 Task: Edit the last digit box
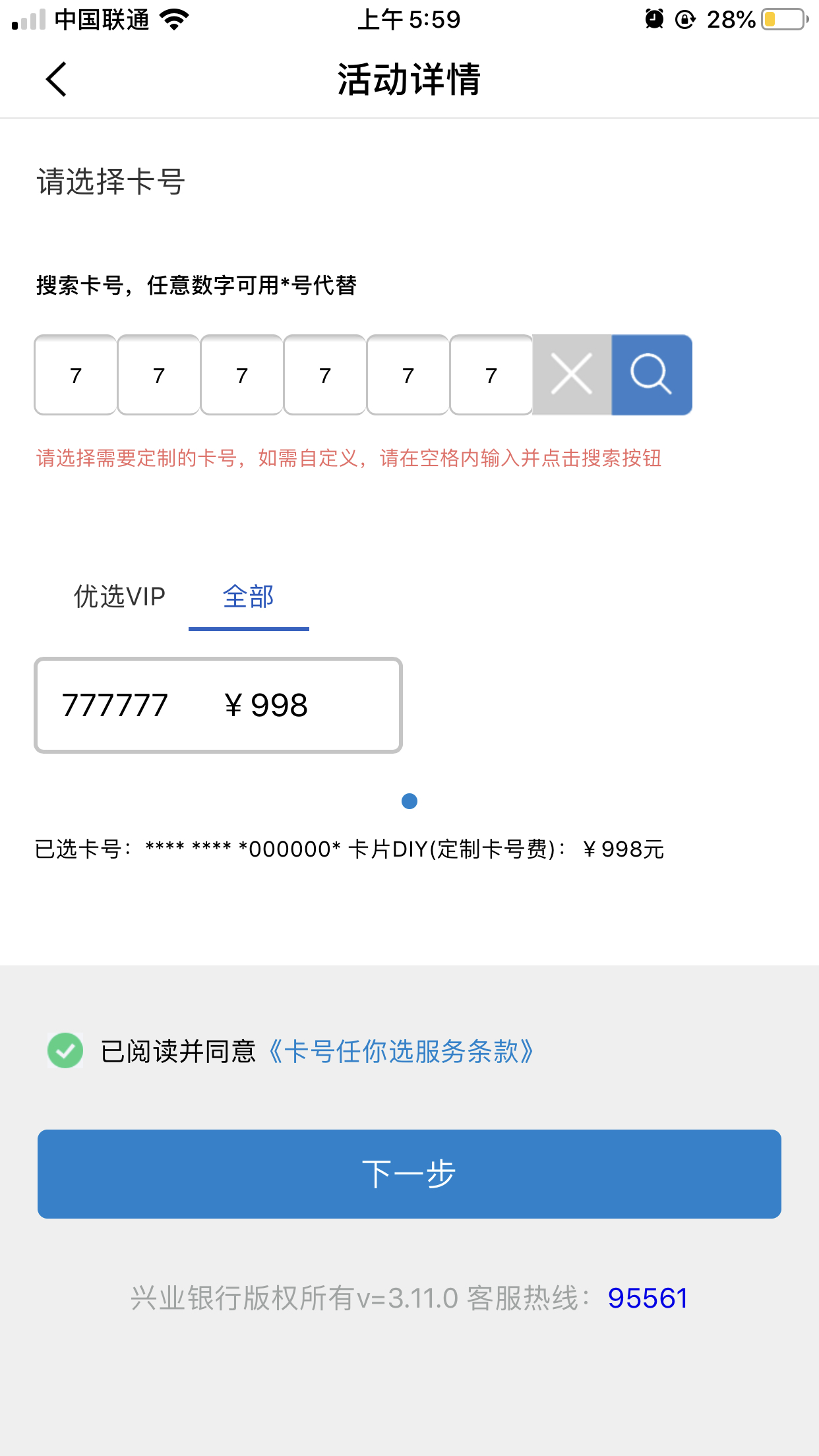[491, 375]
